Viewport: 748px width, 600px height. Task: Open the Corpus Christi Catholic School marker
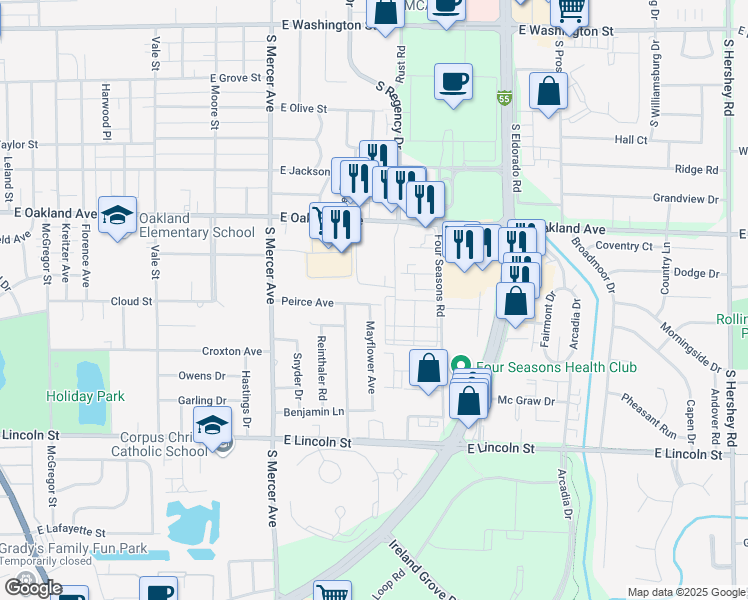click(212, 427)
